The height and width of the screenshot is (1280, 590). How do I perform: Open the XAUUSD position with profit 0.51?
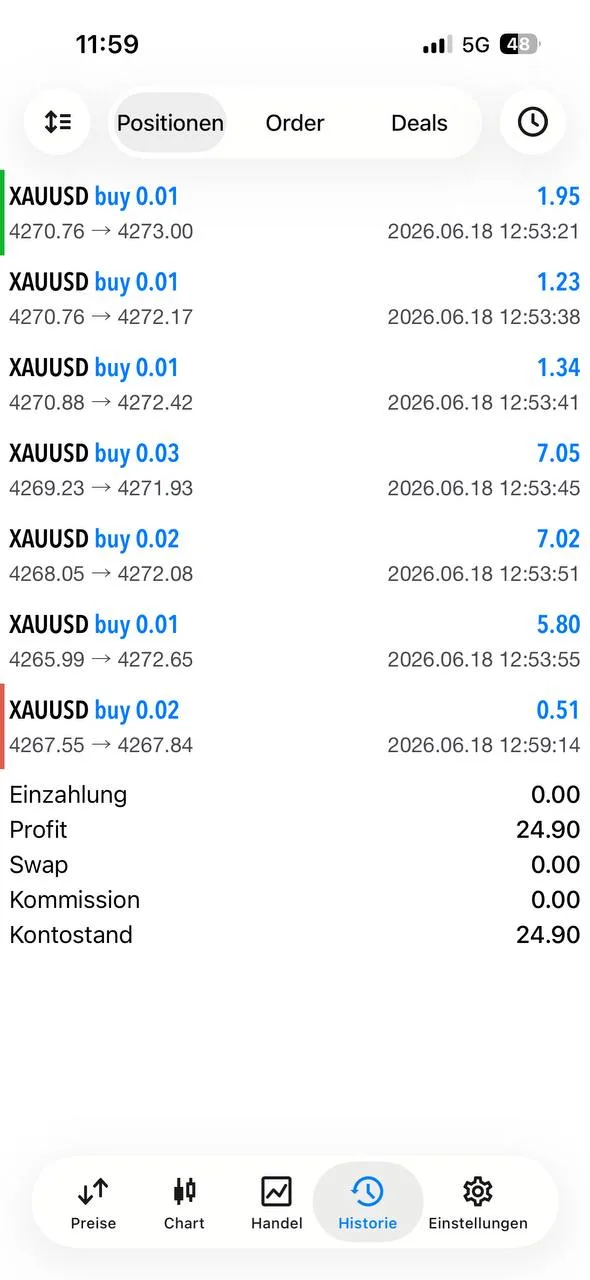click(x=295, y=727)
